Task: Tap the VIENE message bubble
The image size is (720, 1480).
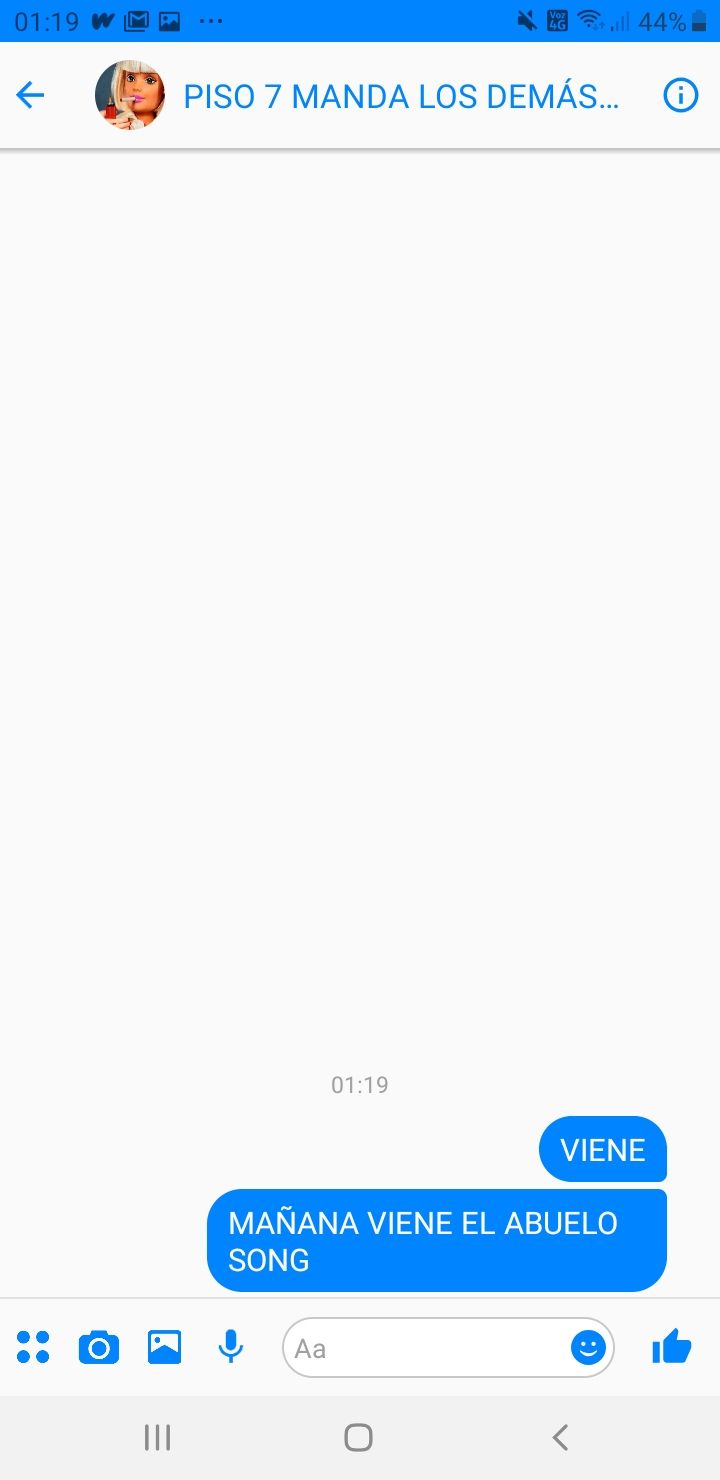Action: (603, 1149)
